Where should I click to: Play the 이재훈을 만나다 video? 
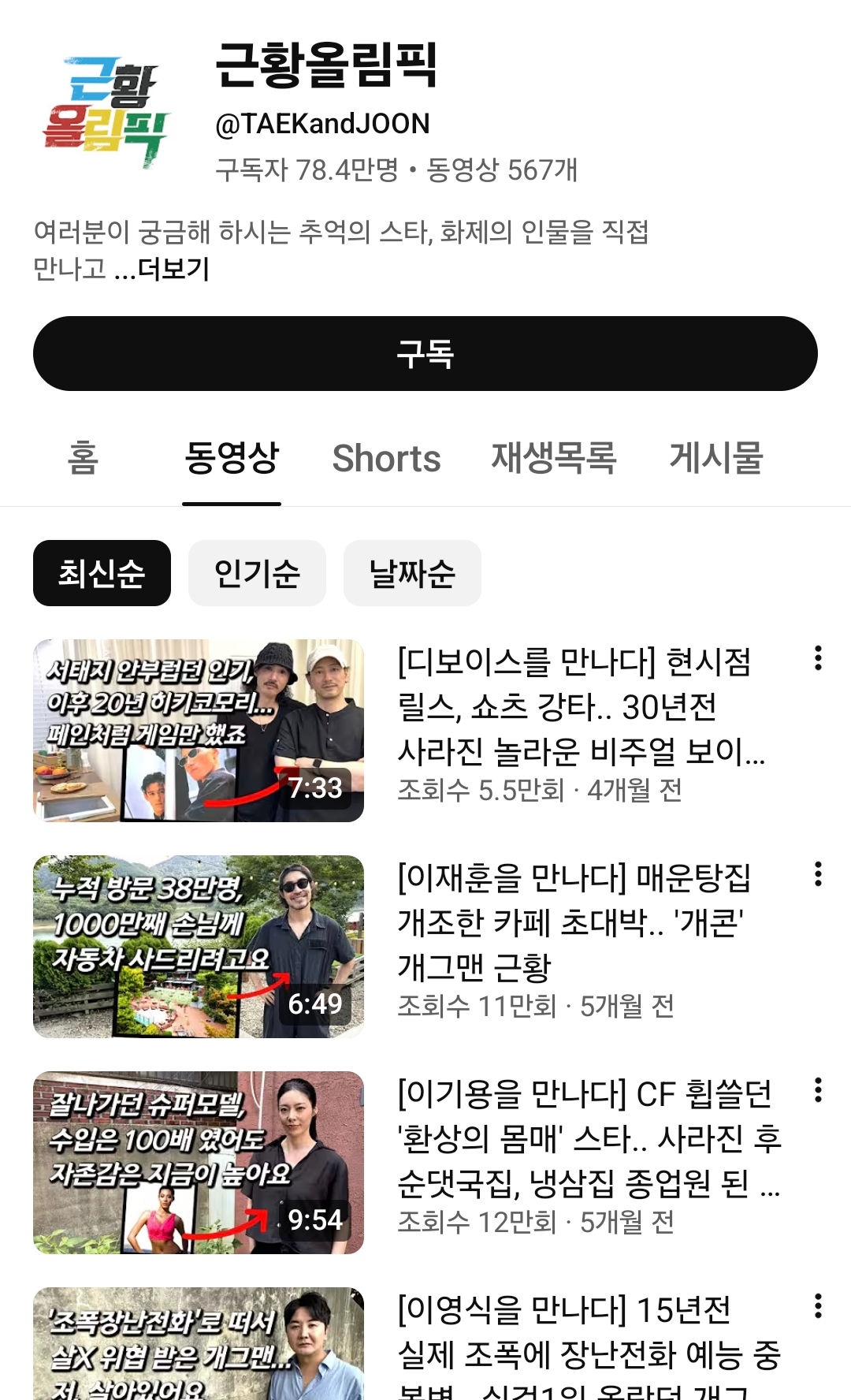pyautogui.click(x=199, y=947)
